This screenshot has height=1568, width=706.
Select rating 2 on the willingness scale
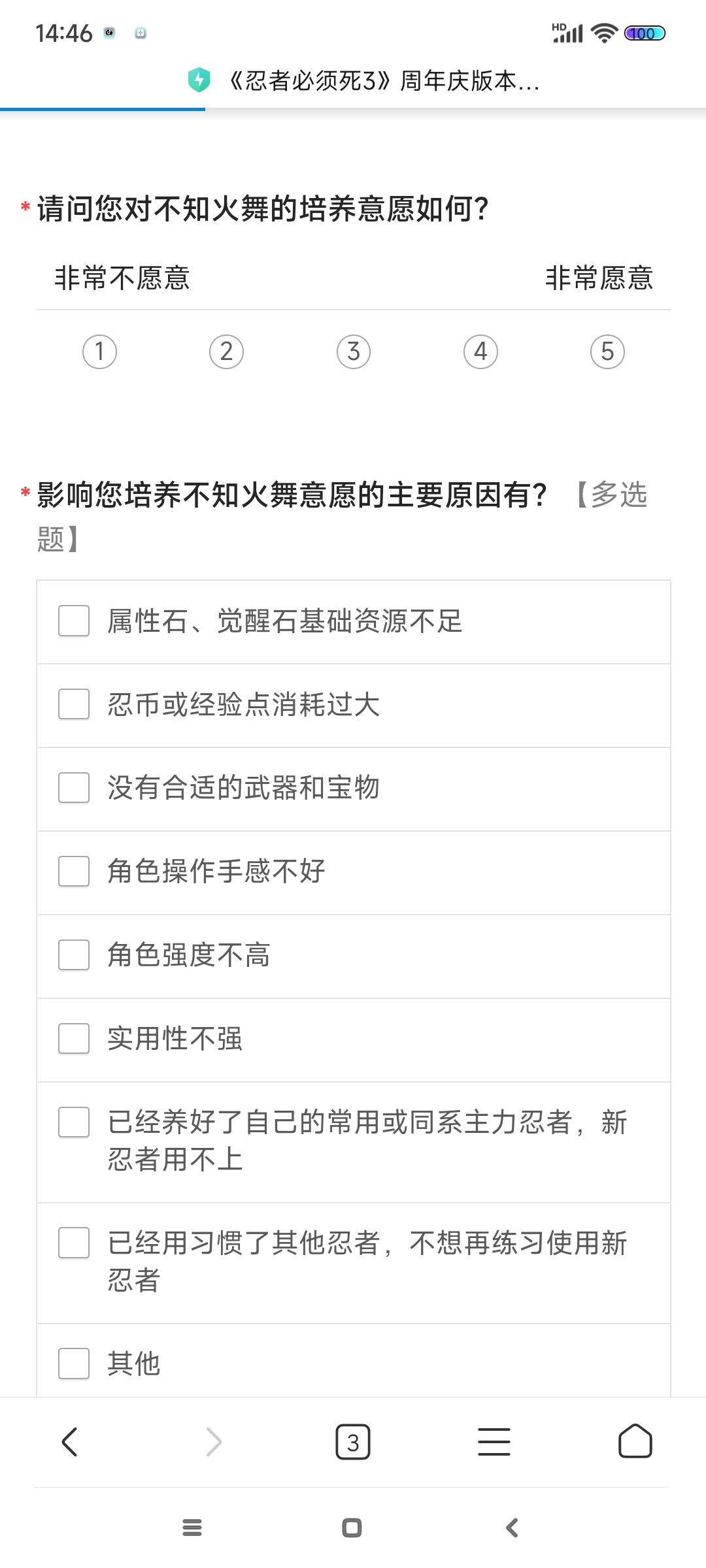coord(226,351)
